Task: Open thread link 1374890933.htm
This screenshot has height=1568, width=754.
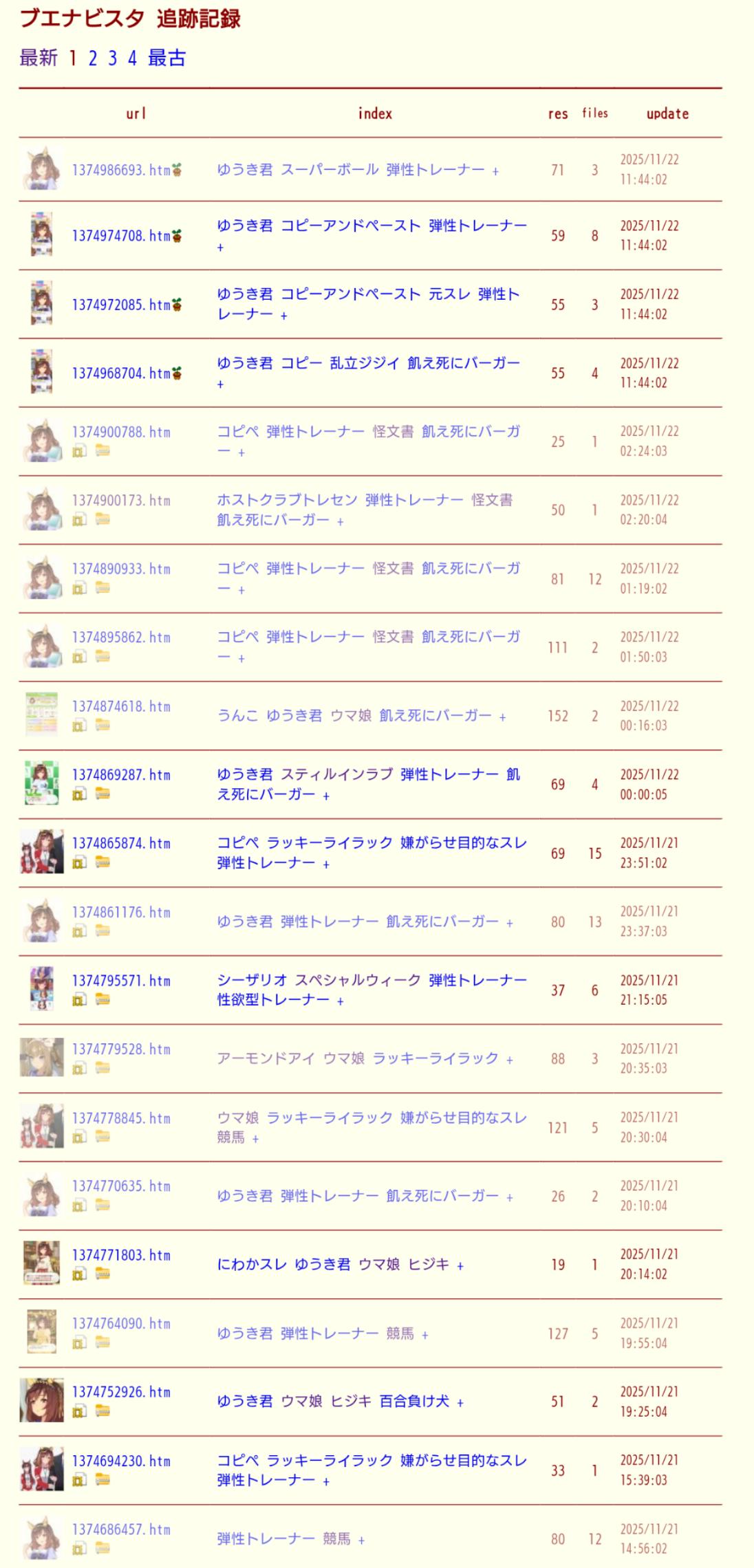Action: (x=121, y=569)
